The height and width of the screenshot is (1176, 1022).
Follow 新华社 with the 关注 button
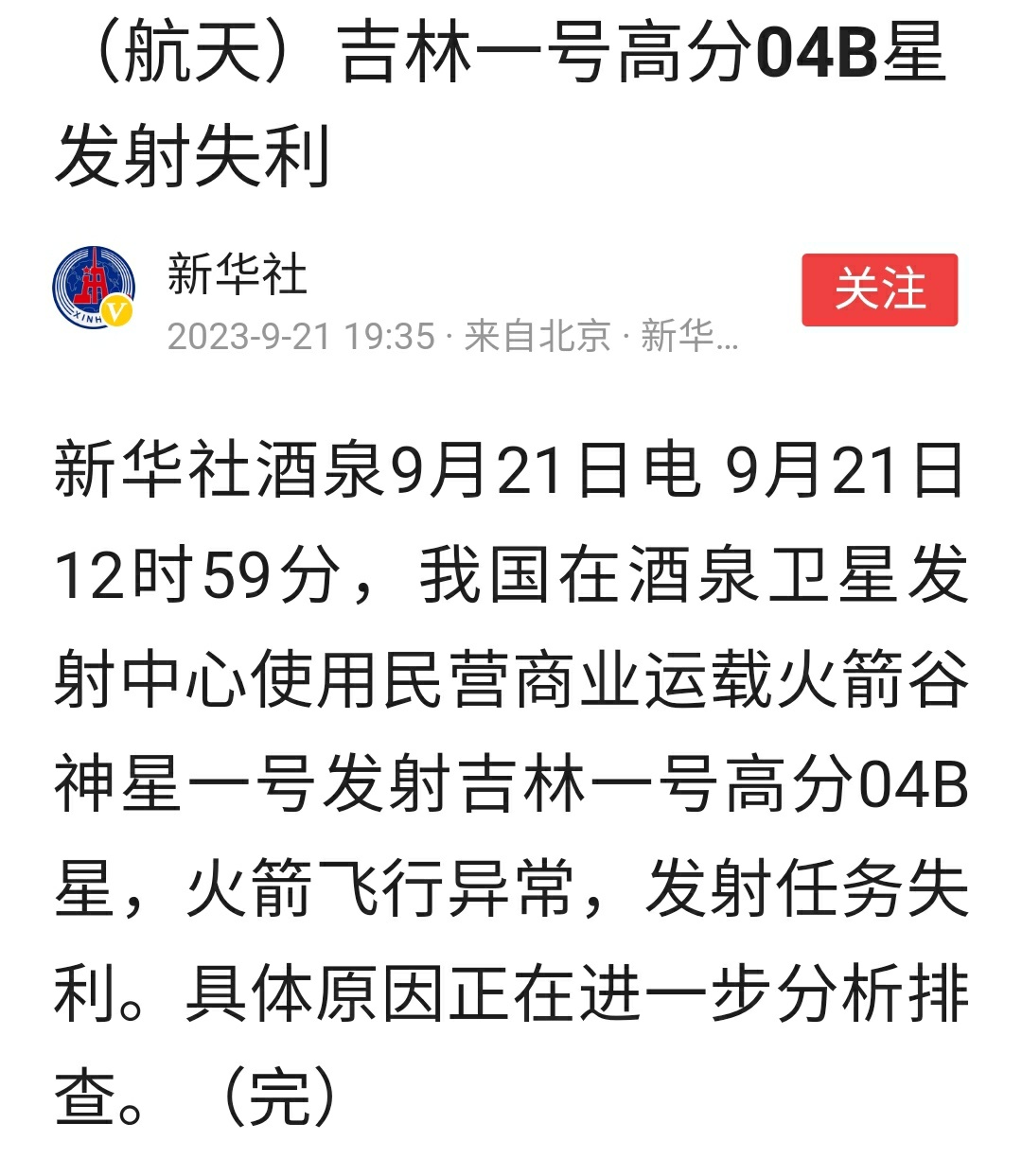(879, 290)
